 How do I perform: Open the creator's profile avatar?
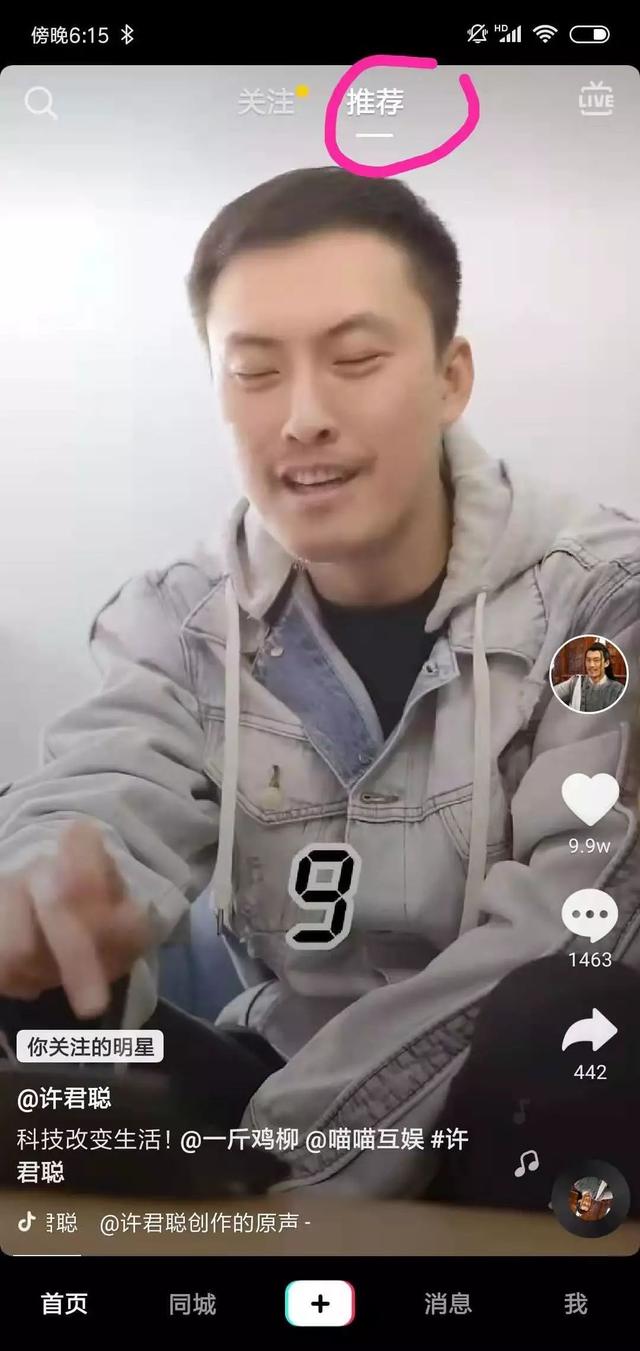click(589, 674)
